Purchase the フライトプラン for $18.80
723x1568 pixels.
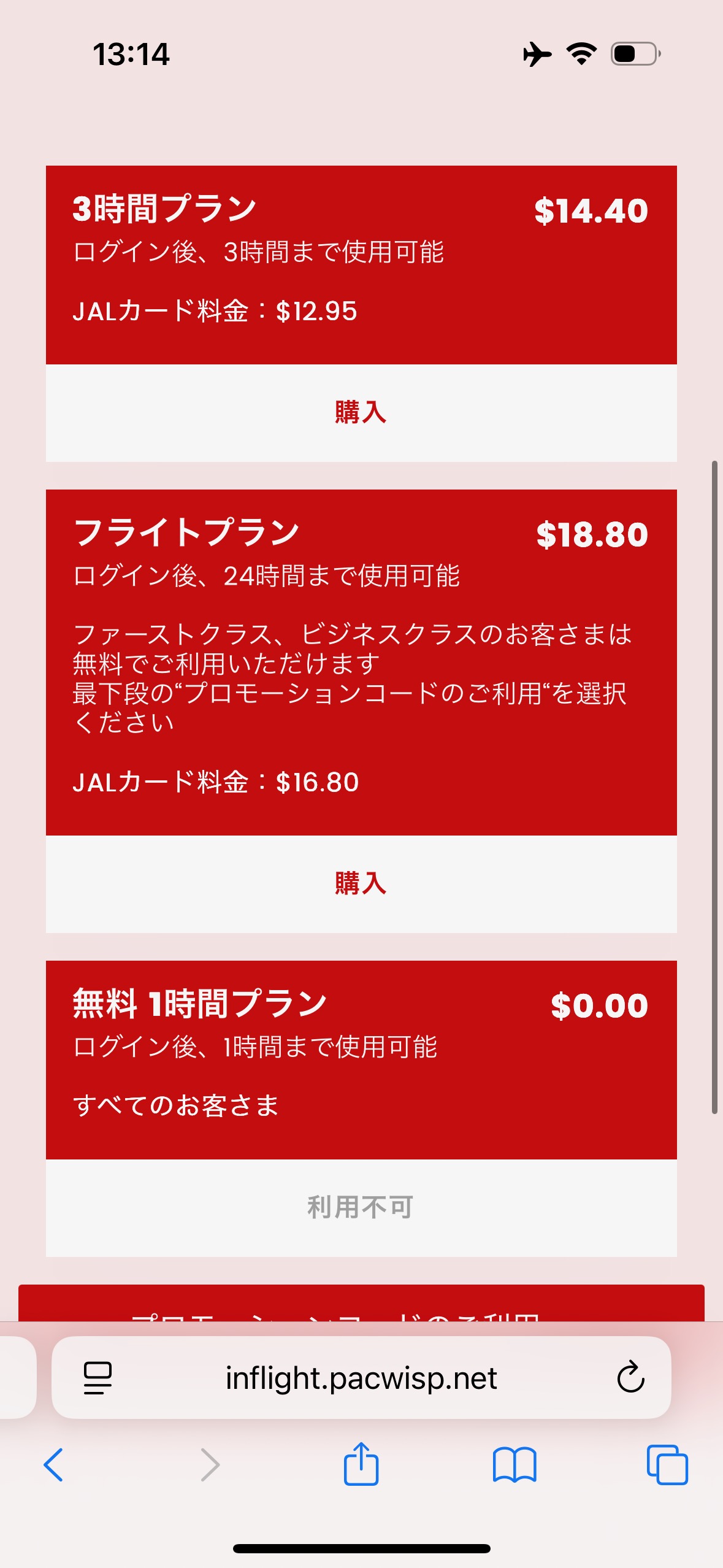click(361, 883)
